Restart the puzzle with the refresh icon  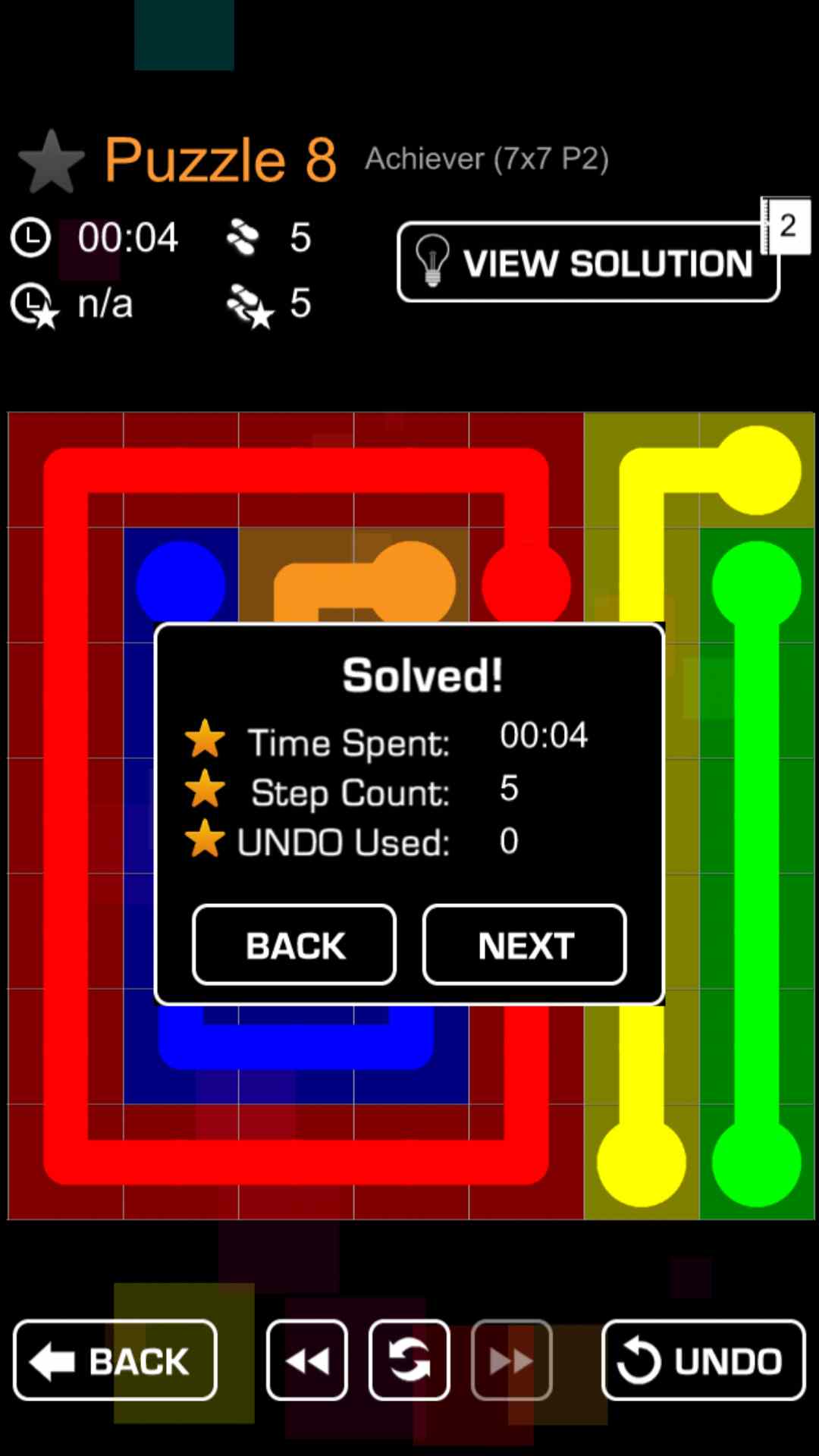(x=409, y=1360)
